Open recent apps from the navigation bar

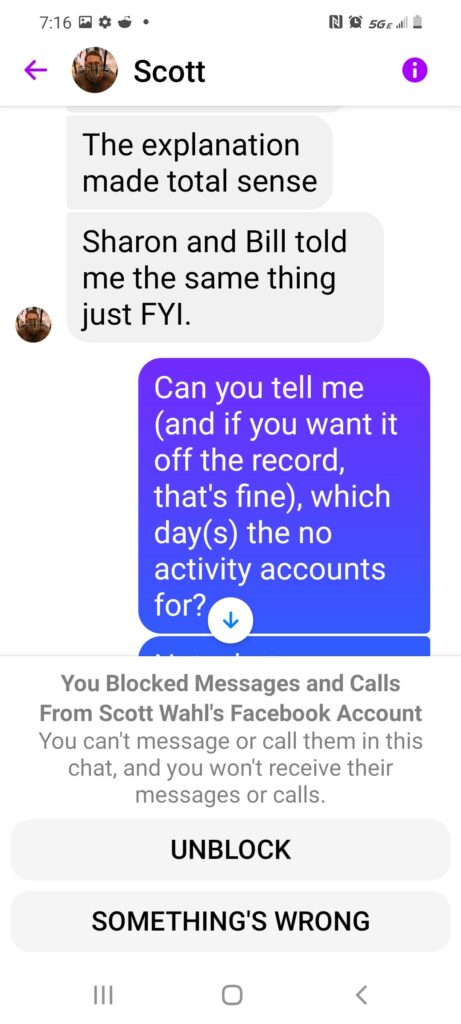point(103,995)
